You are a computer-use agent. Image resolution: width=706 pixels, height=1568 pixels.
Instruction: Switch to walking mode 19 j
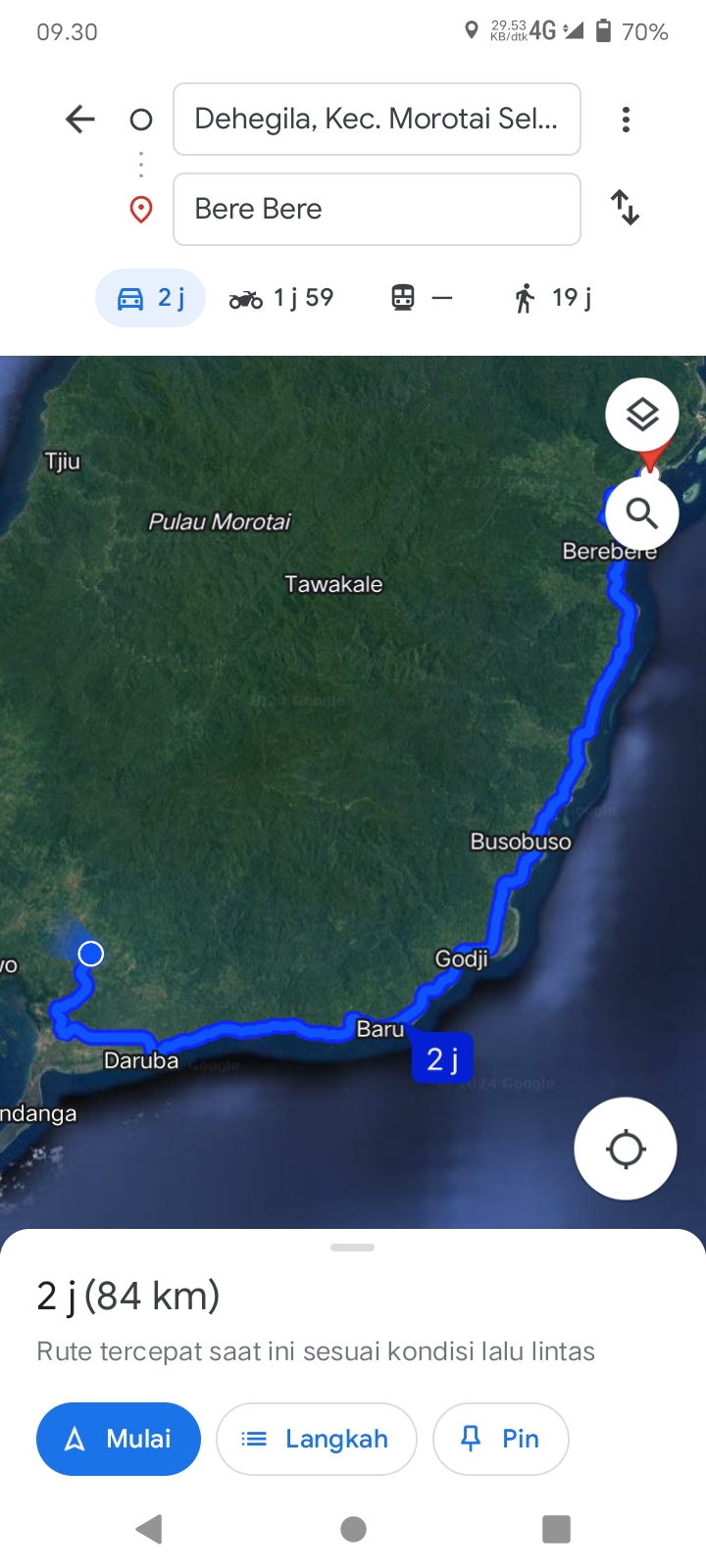[553, 298]
